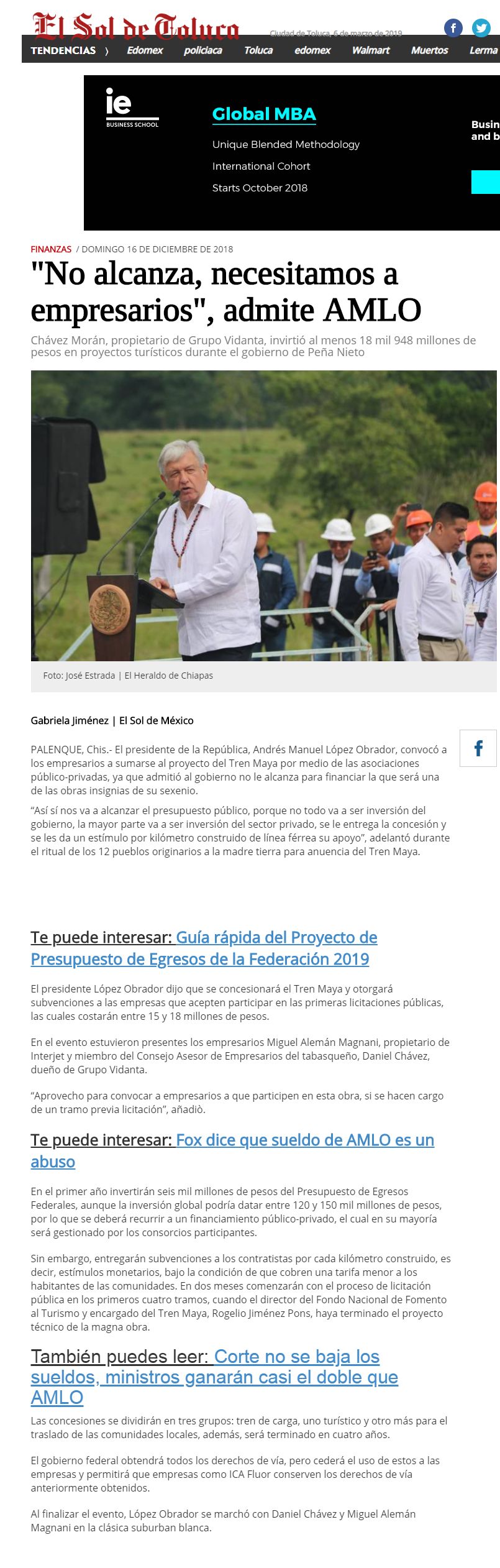Open the Corte no se baja los sueldos link

pyautogui.click(x=296, y=1357)
